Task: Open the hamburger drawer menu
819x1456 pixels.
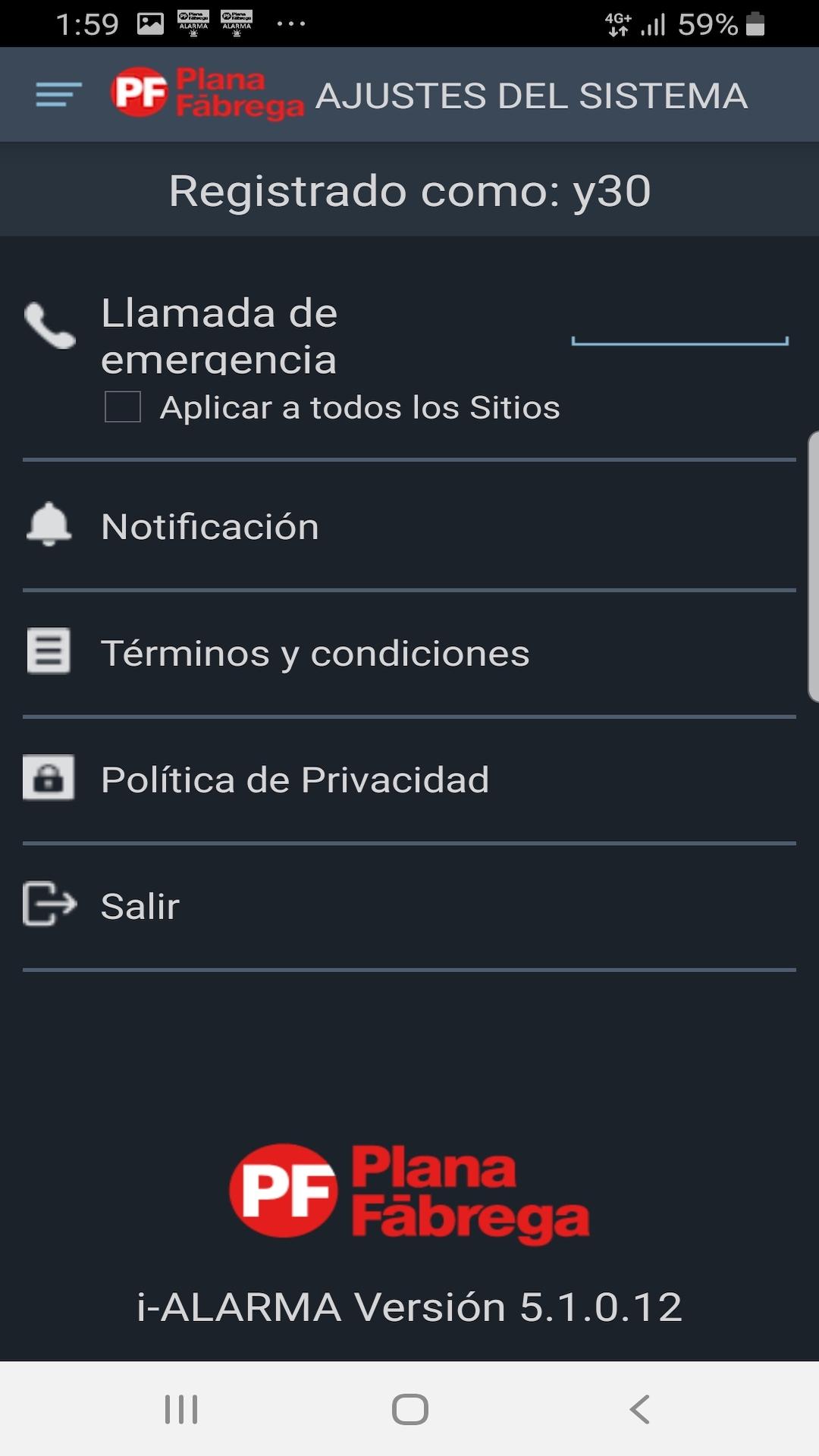Action: [58, 95]
